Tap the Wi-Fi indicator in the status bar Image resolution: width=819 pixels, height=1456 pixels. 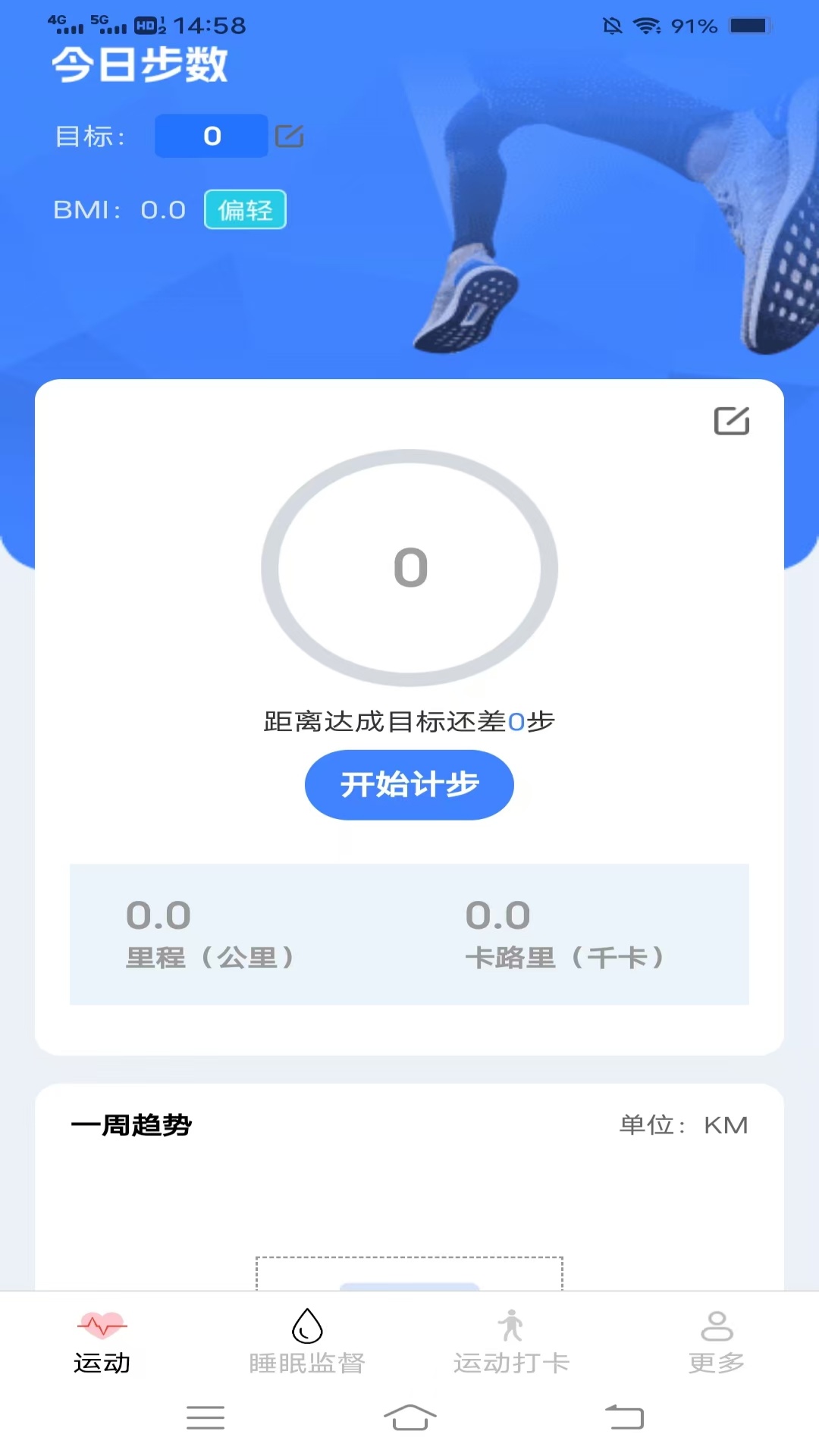coord(645,25)
